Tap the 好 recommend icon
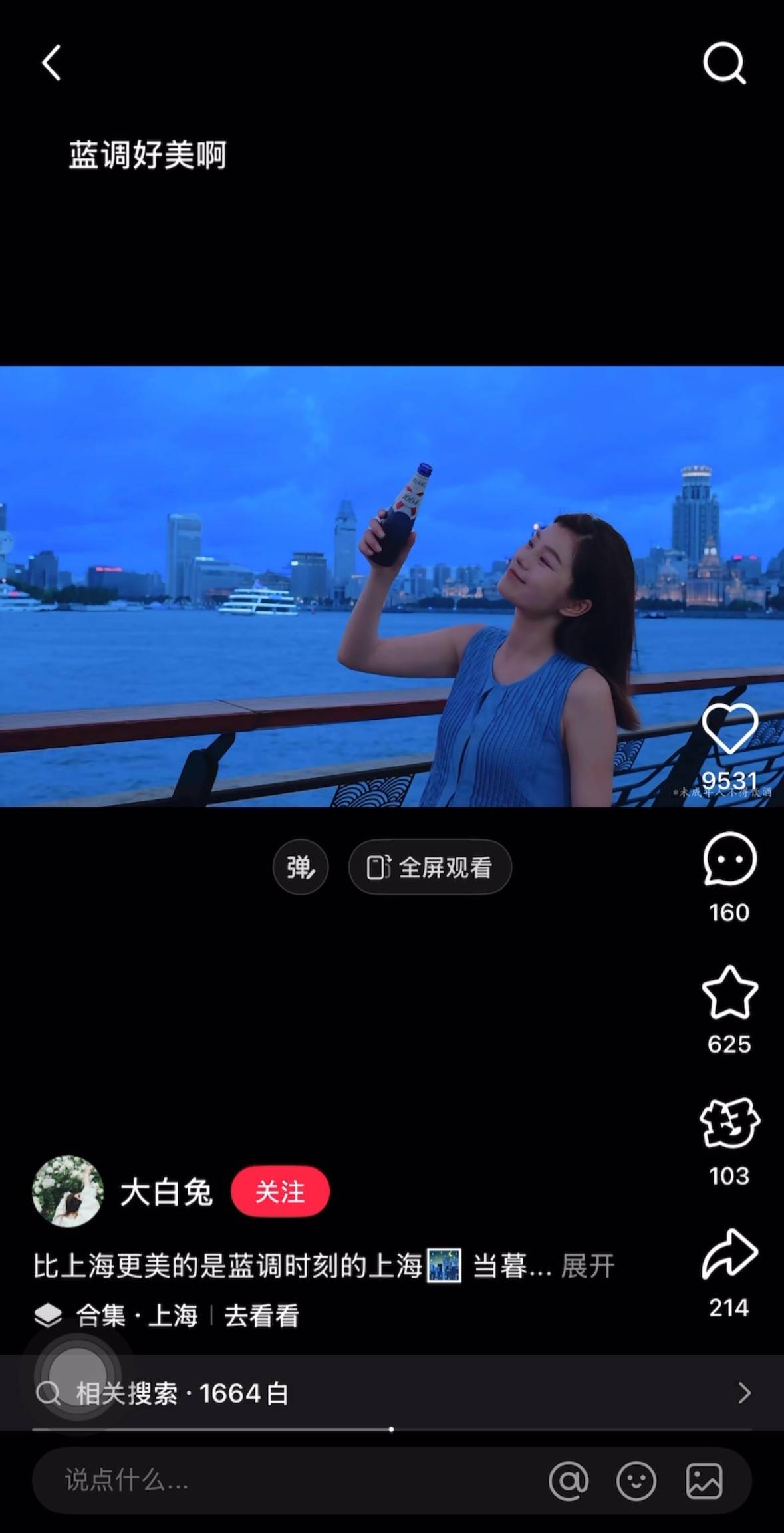 (729, 1123)
